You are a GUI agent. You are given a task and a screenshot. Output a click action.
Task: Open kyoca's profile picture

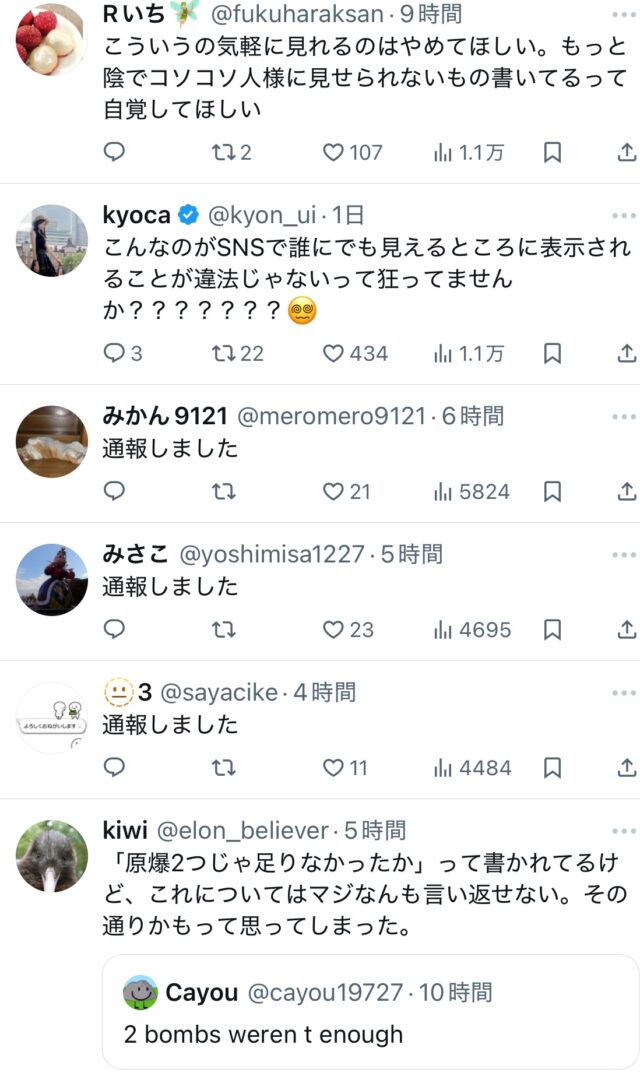click(52, 240)
